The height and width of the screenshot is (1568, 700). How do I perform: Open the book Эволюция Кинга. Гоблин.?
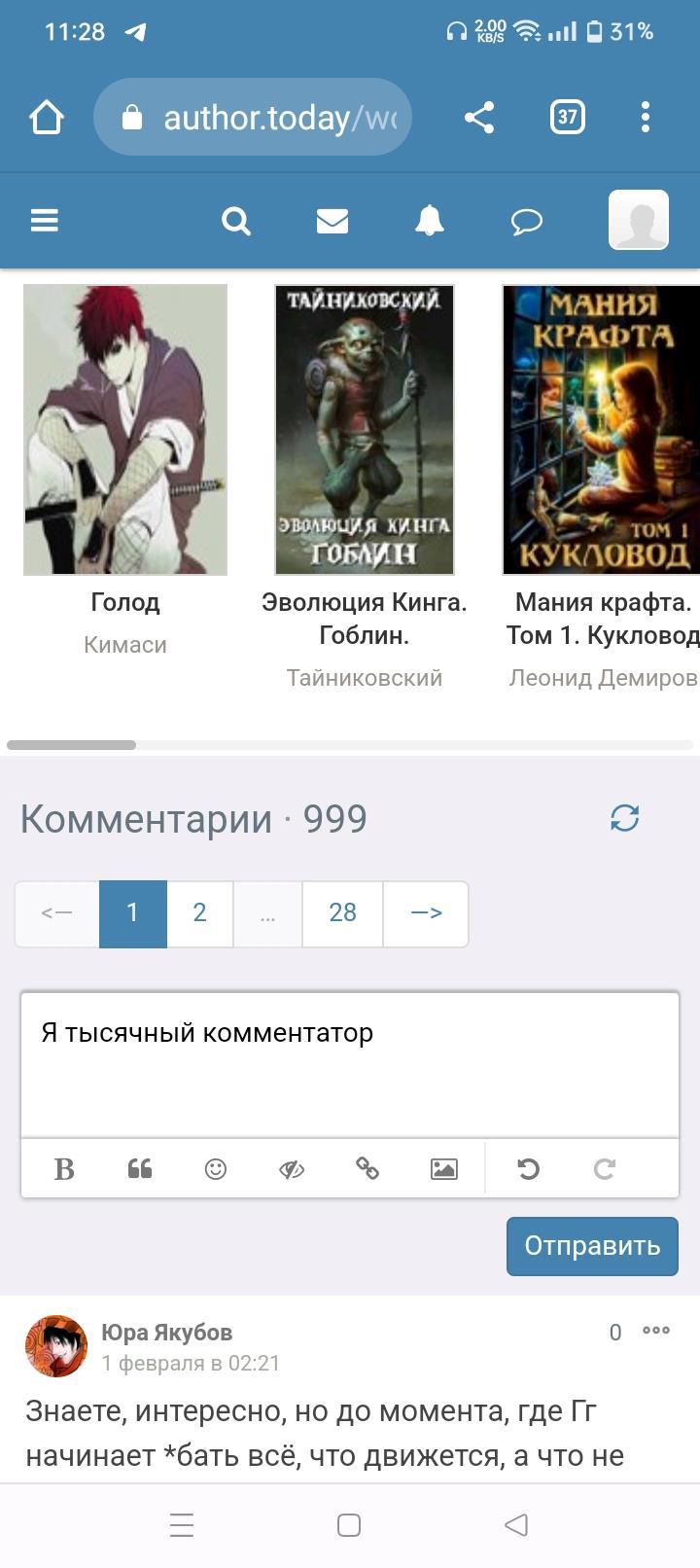364,430
